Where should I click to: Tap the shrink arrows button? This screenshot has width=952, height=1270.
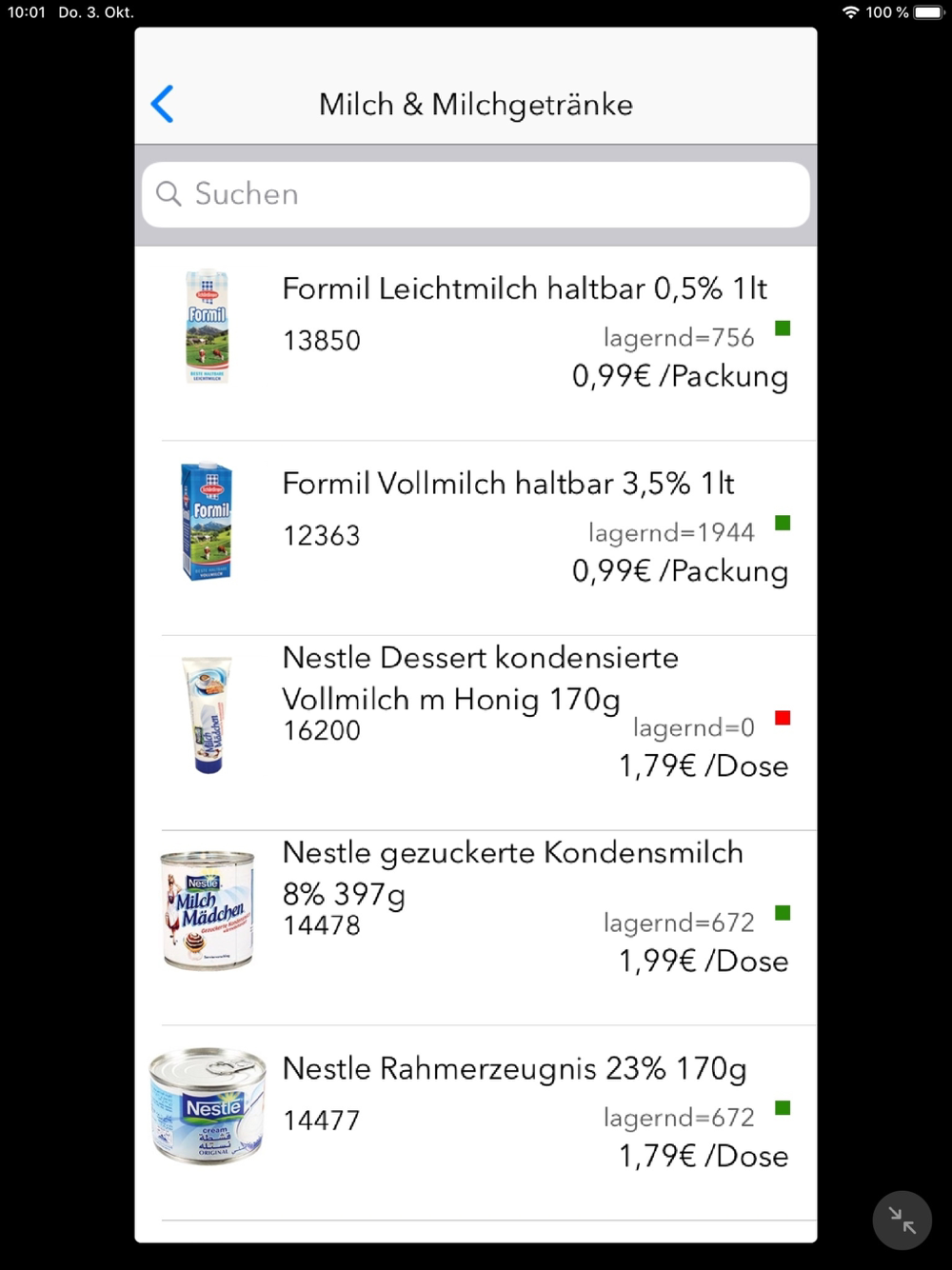[x=902, y=1220]
